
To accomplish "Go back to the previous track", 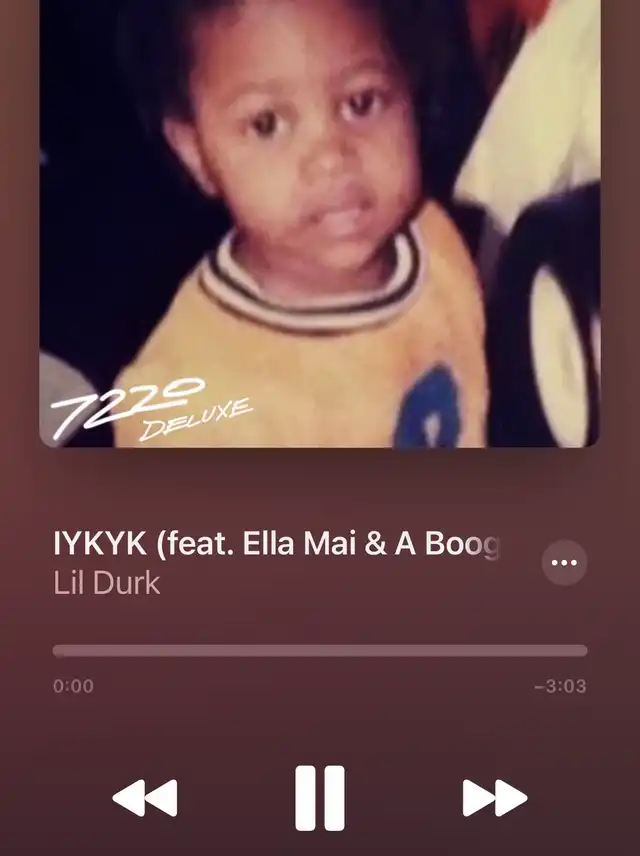I will (x=145, y=798).
